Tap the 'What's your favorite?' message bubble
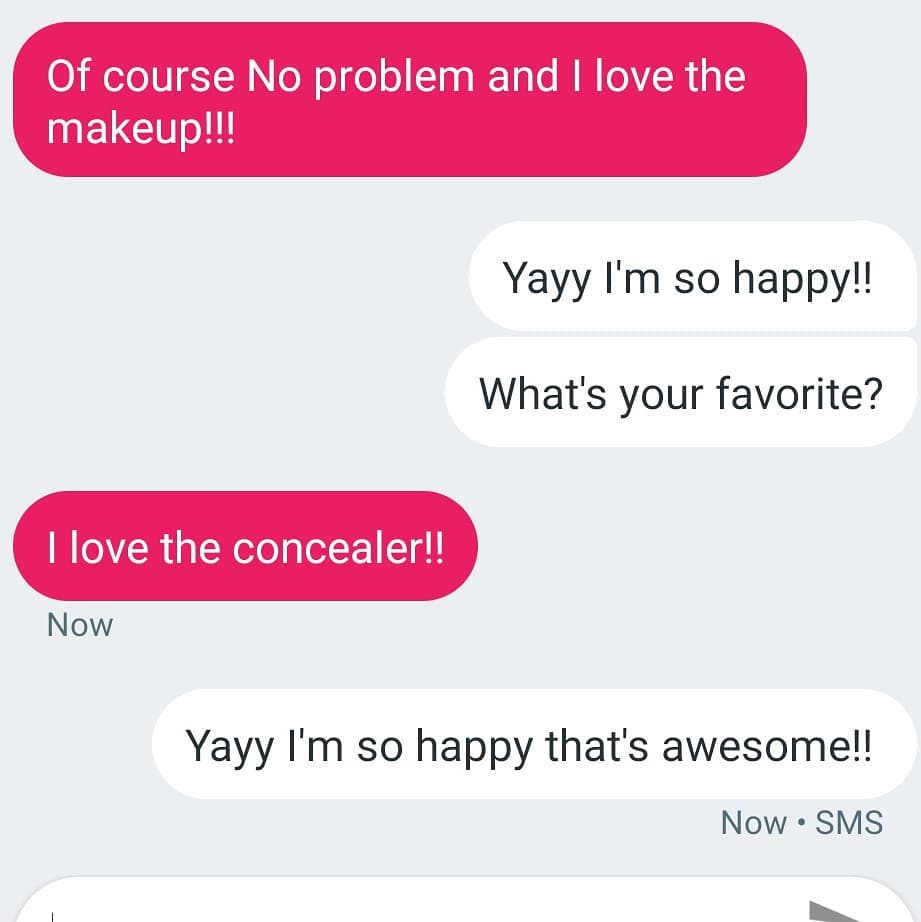The width and height of the screenshot is (921, 922). click(x=681, y=392)
